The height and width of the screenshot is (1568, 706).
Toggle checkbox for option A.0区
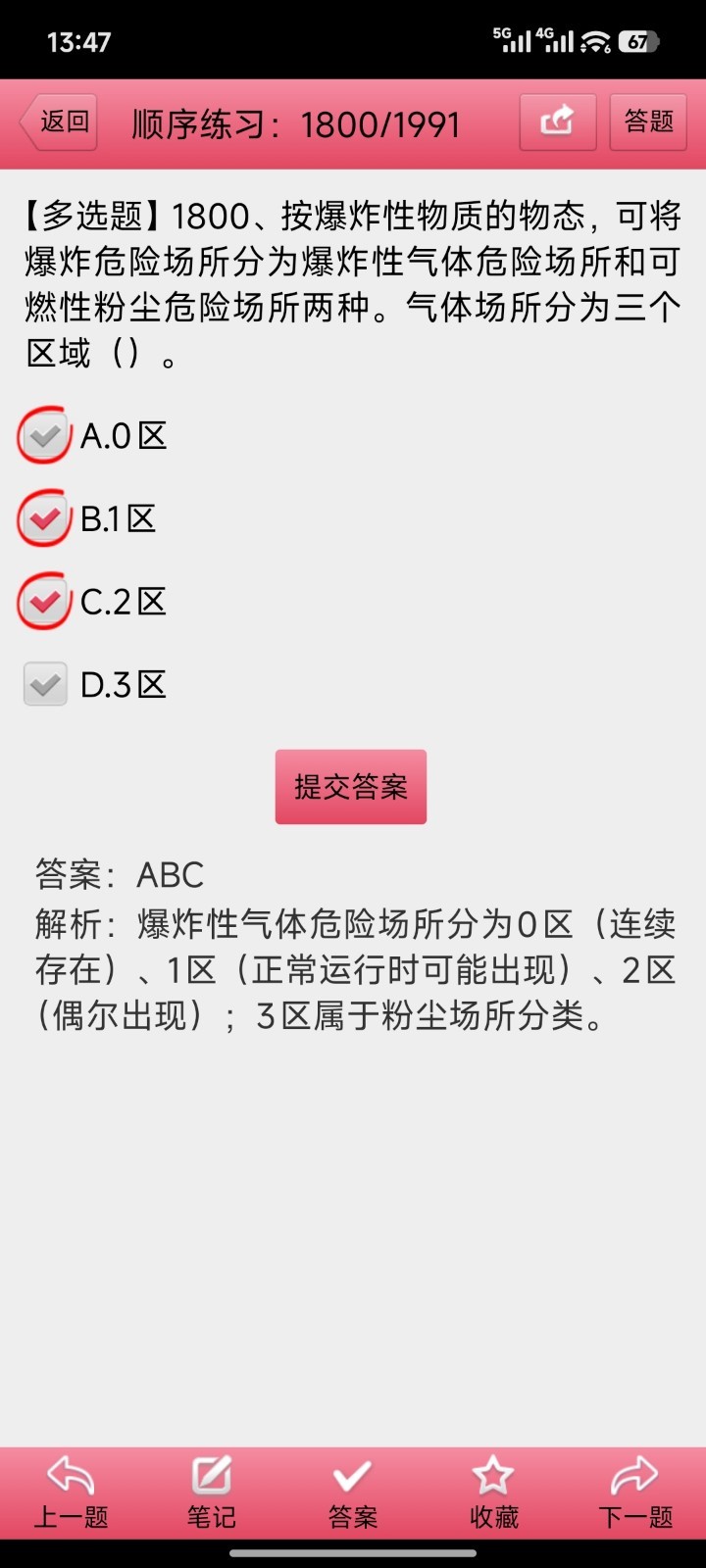(x=45, y=436)
